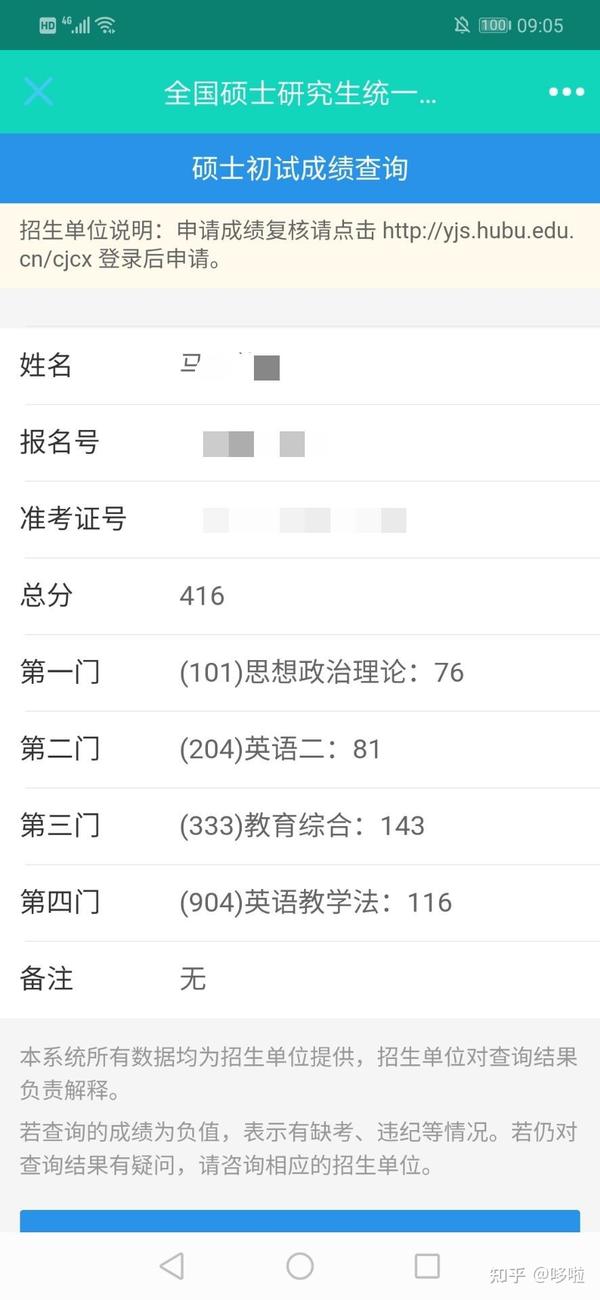Tap the system back button

click(x=172, y=1266)
